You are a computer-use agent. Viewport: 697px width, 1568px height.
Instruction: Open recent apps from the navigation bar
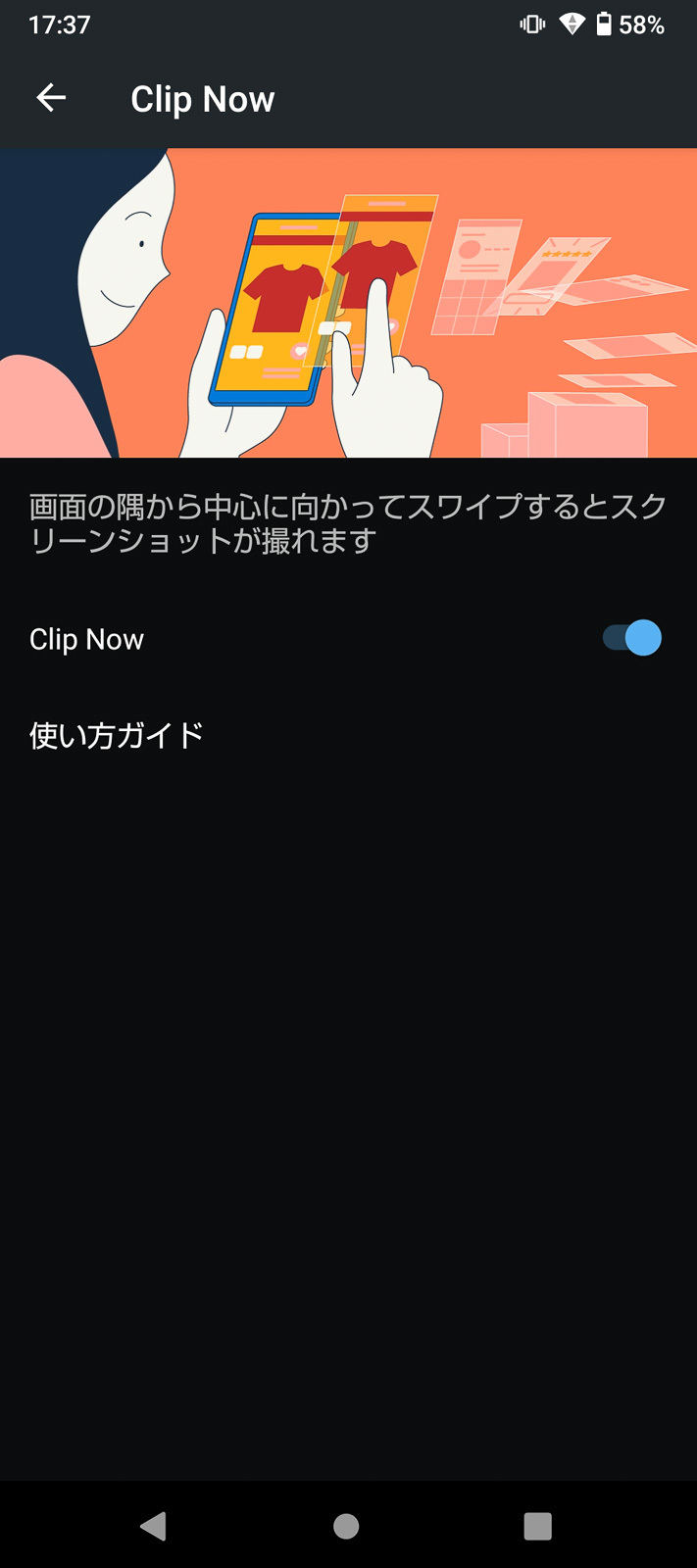537,1526
